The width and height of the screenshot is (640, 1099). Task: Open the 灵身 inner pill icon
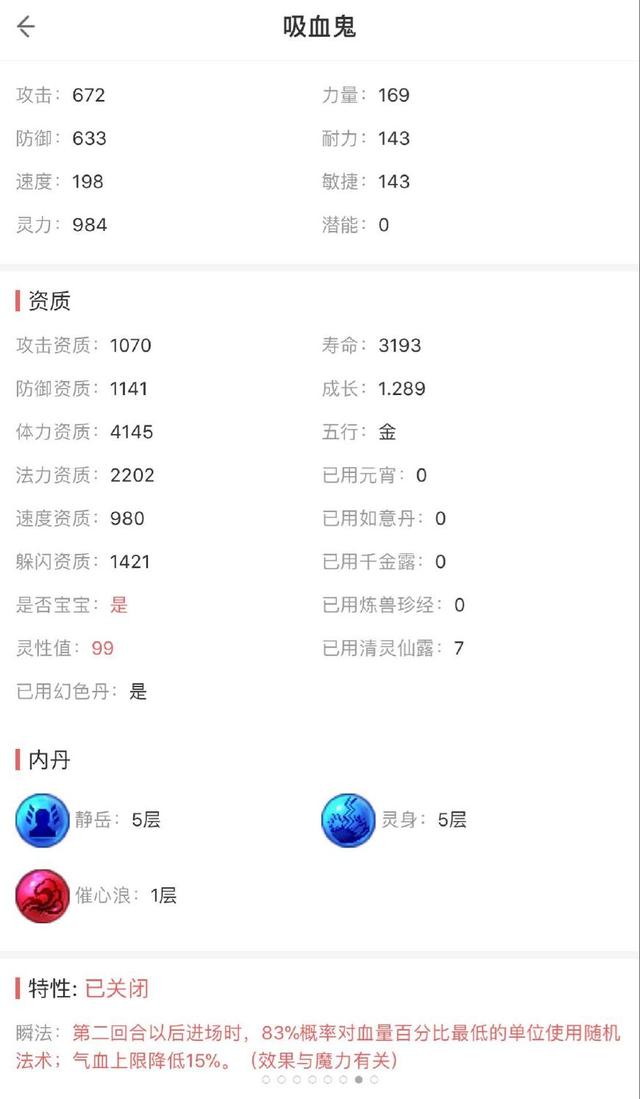[348, 820]
